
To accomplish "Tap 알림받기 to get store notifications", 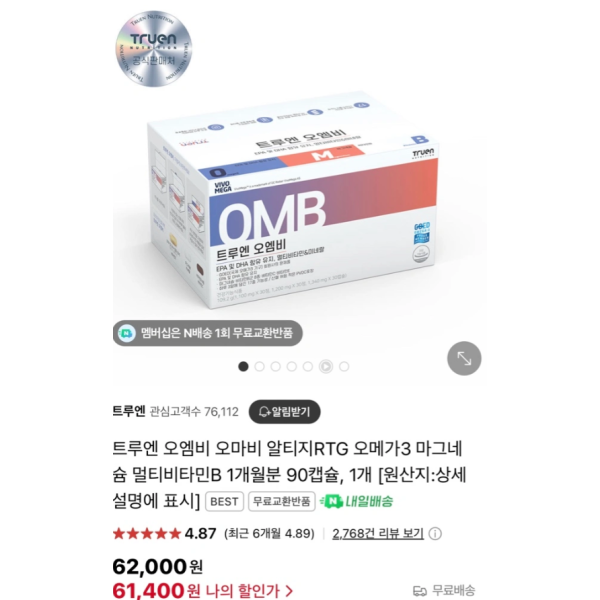I will point(284,411).
